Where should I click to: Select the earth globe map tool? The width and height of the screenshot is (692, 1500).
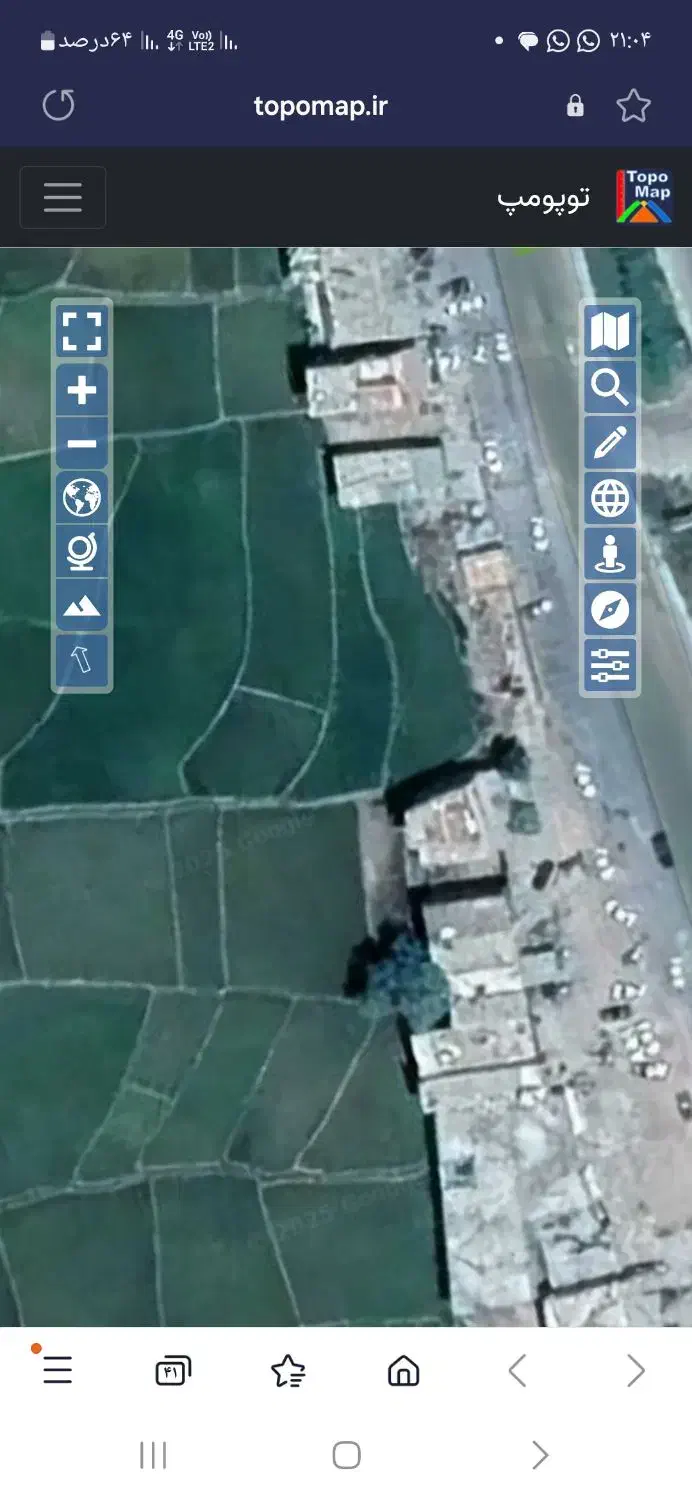pos(82,497)
